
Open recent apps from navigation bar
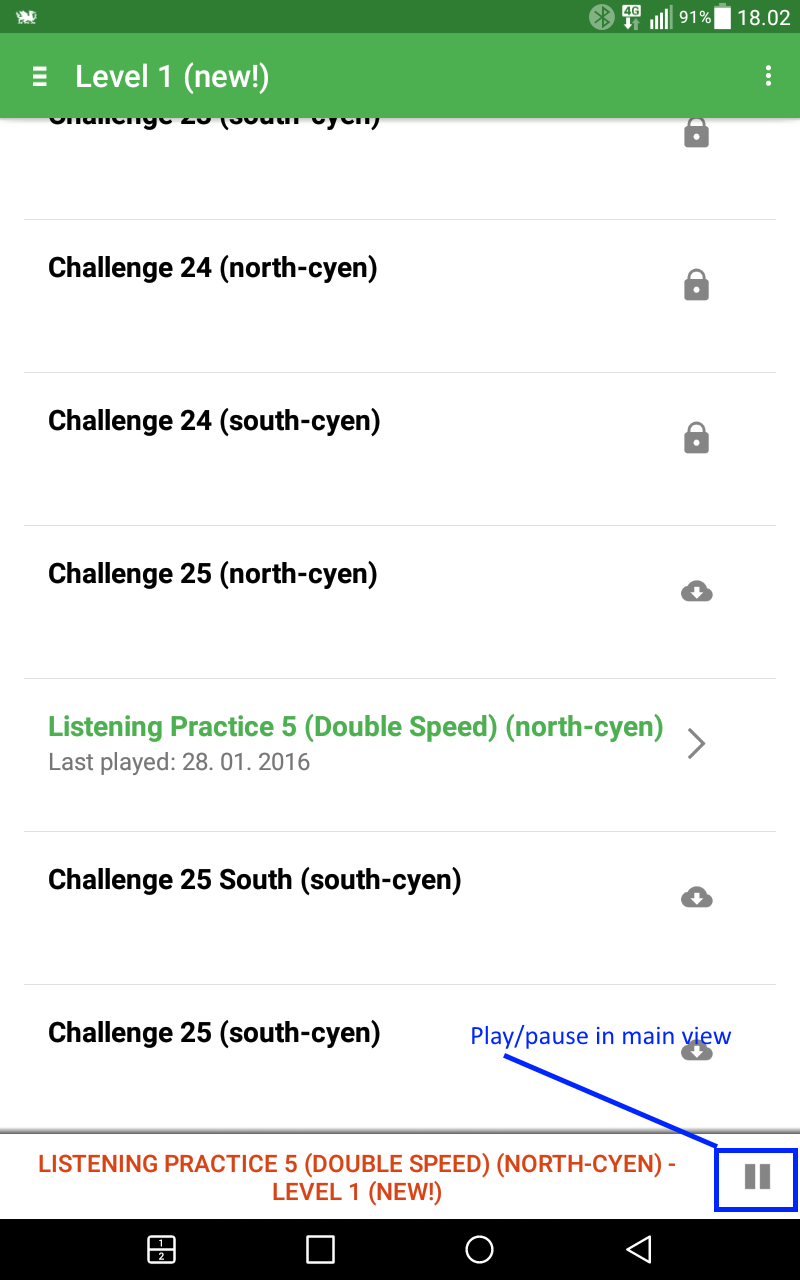click(x=320, y=1249)
